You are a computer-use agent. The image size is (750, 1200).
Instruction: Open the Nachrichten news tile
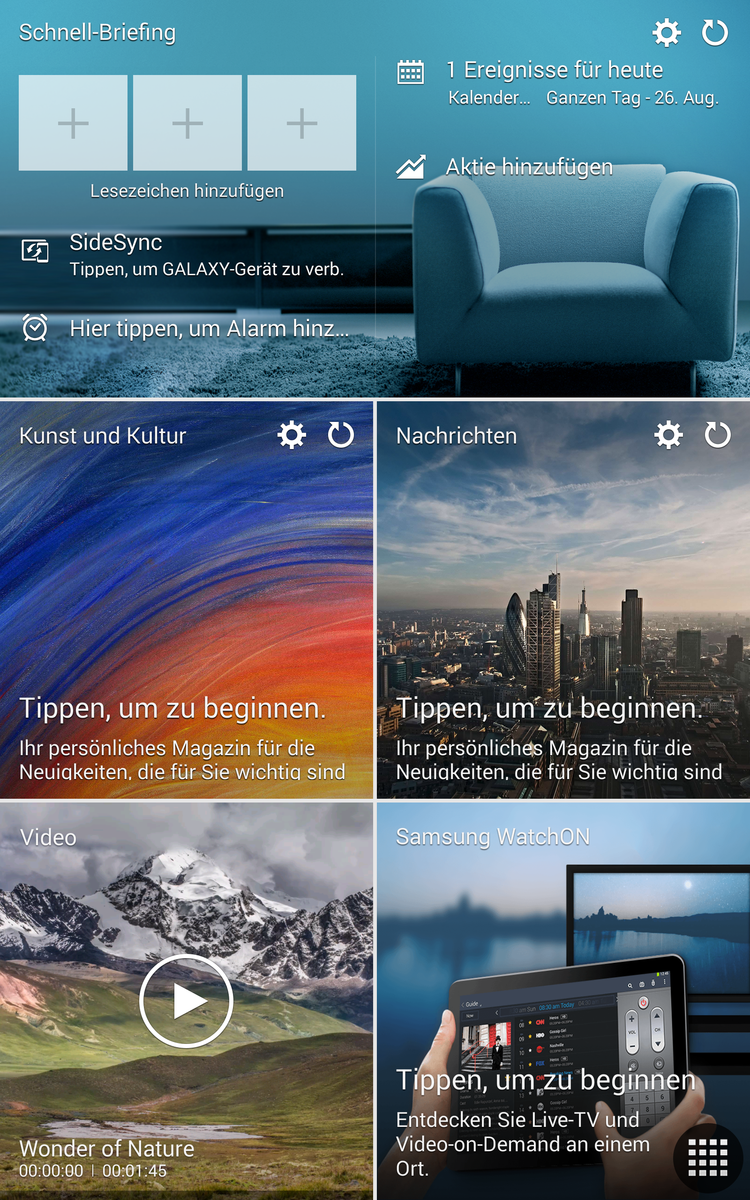click(x=562, y=620)
